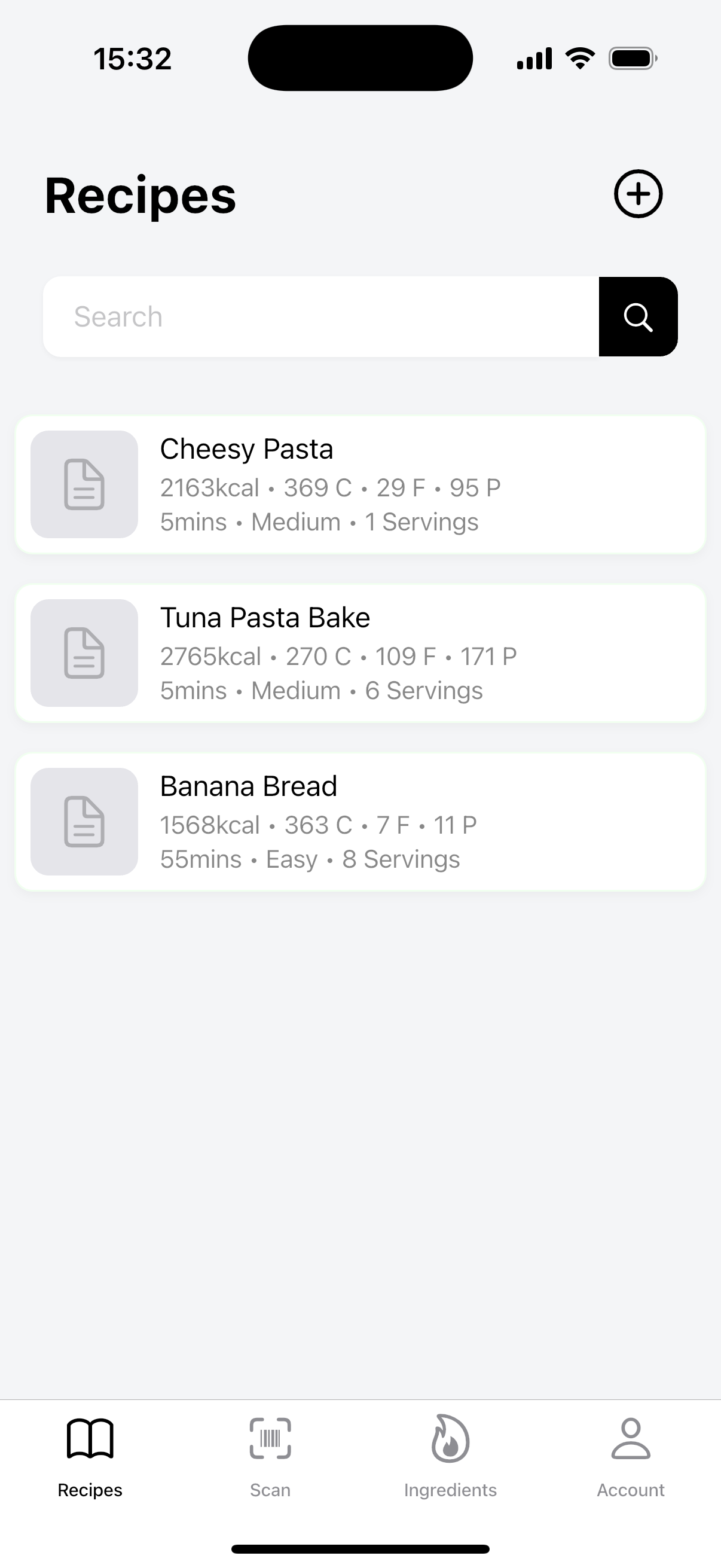Viewport: 721px width, 1568px height.
Task: Select the Recipes book icon
Action: [89, 1438]
